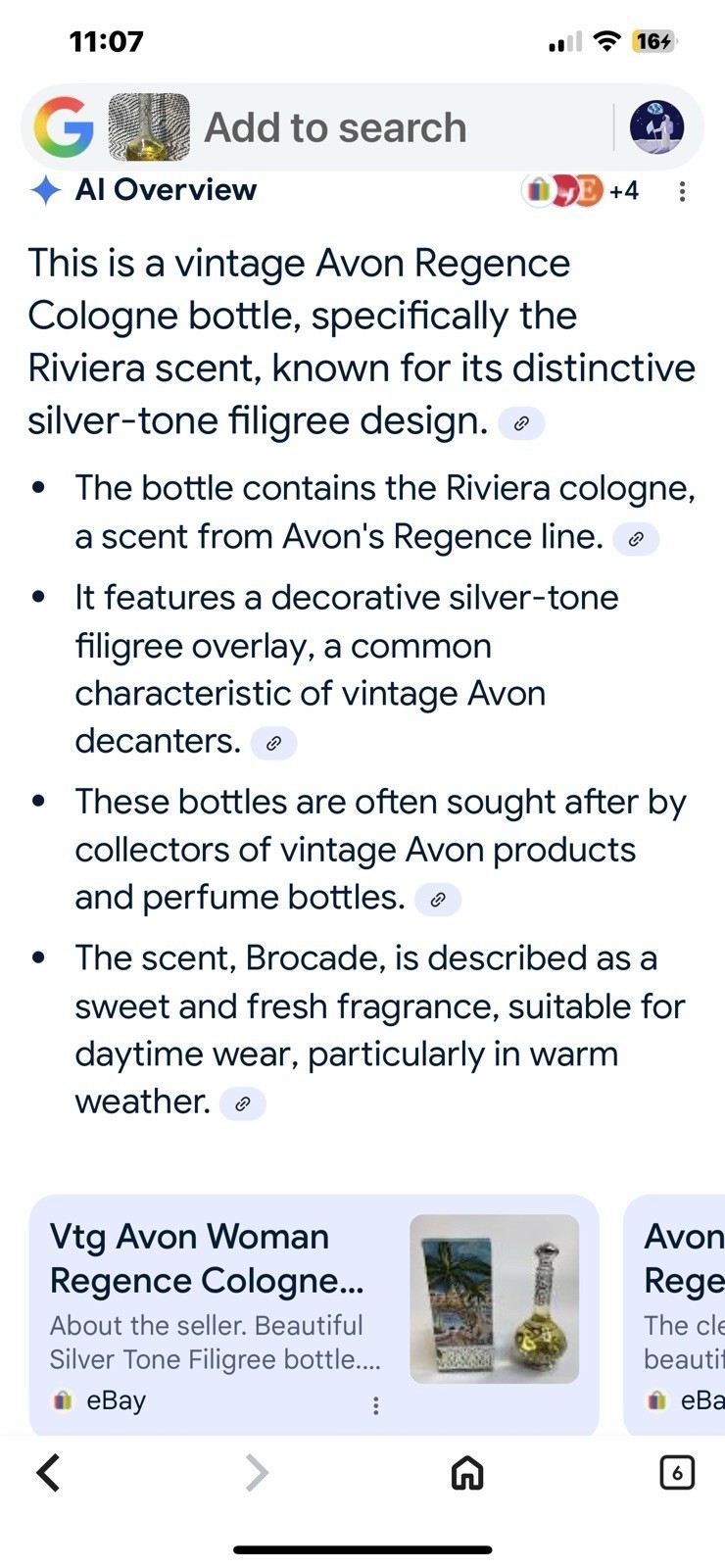The height and width of the screenshot is (1568, 725).
Task: Go to the browser home page
Action: (x=467, y=1472)
